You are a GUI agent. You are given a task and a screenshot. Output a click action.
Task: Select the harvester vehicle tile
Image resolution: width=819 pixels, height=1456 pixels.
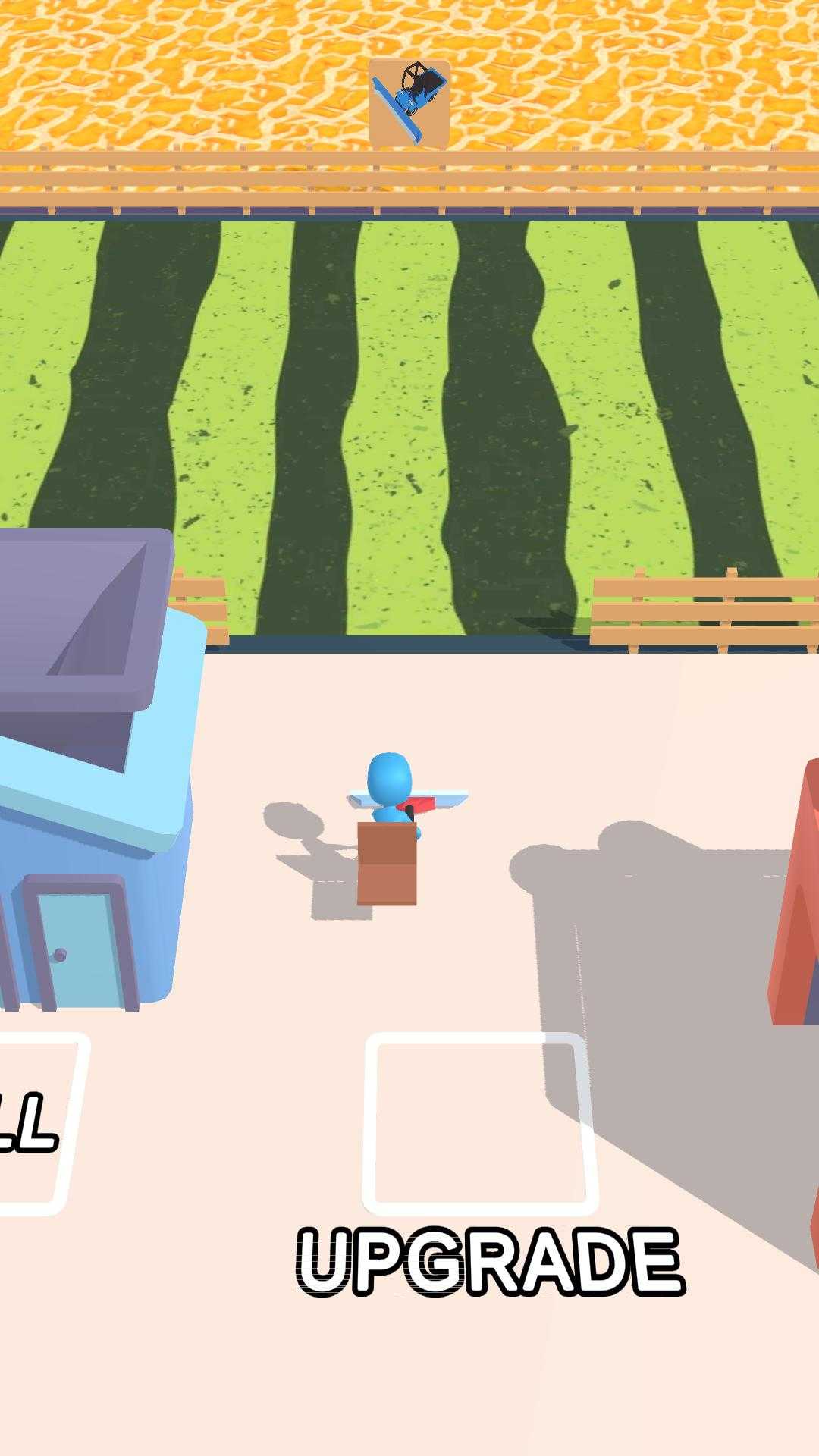pyautogui.click(x=409, y=102)
